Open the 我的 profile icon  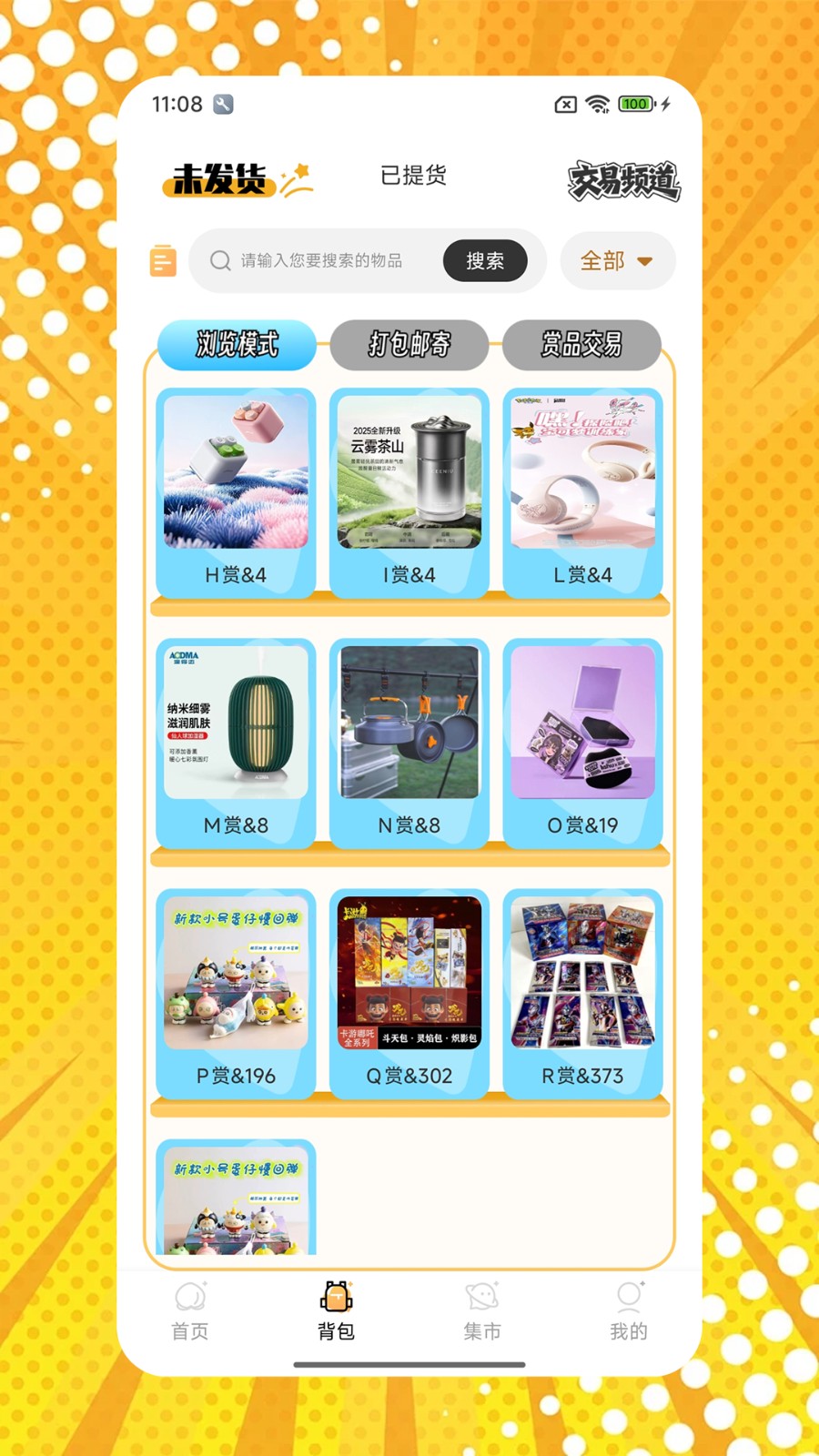629,1297
